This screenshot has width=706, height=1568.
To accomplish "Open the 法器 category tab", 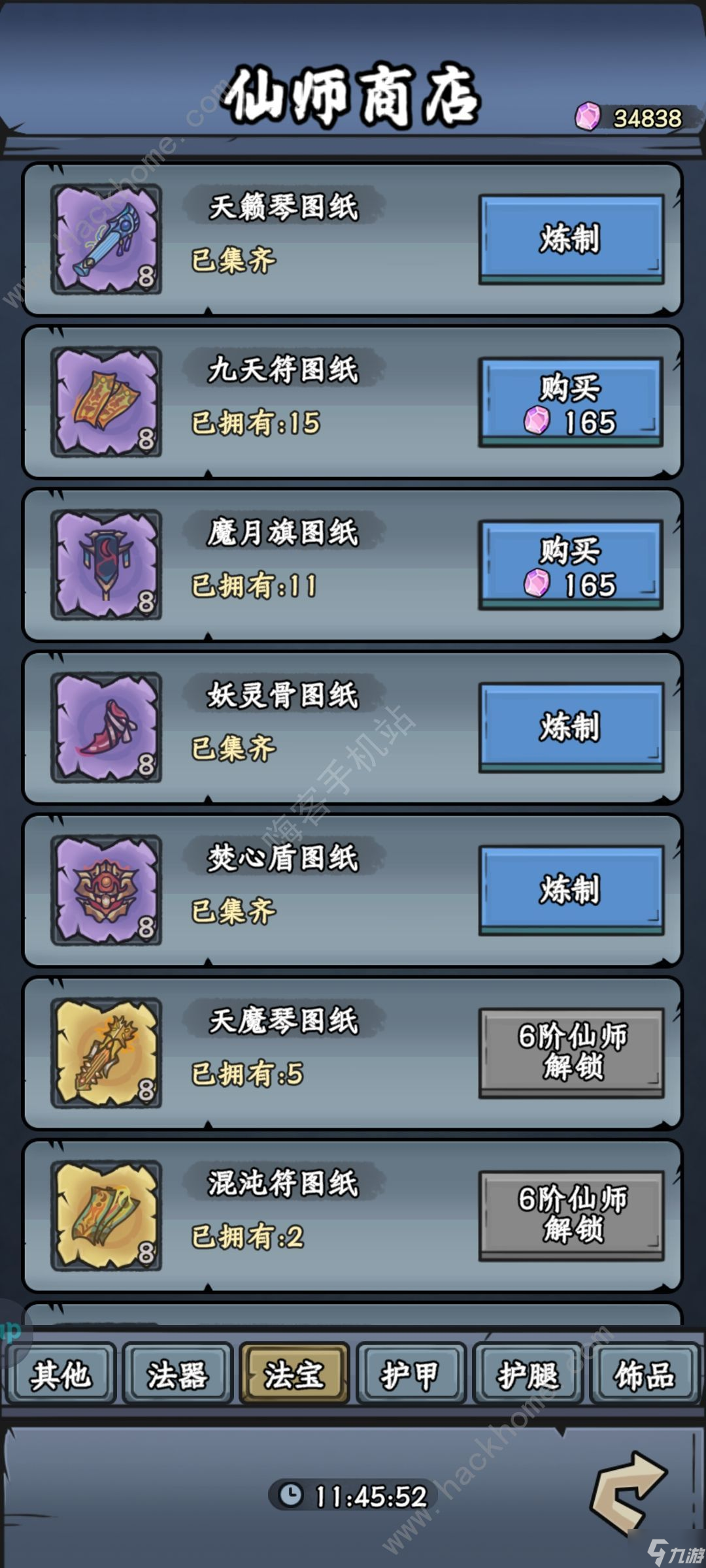I will (177, 1375).
